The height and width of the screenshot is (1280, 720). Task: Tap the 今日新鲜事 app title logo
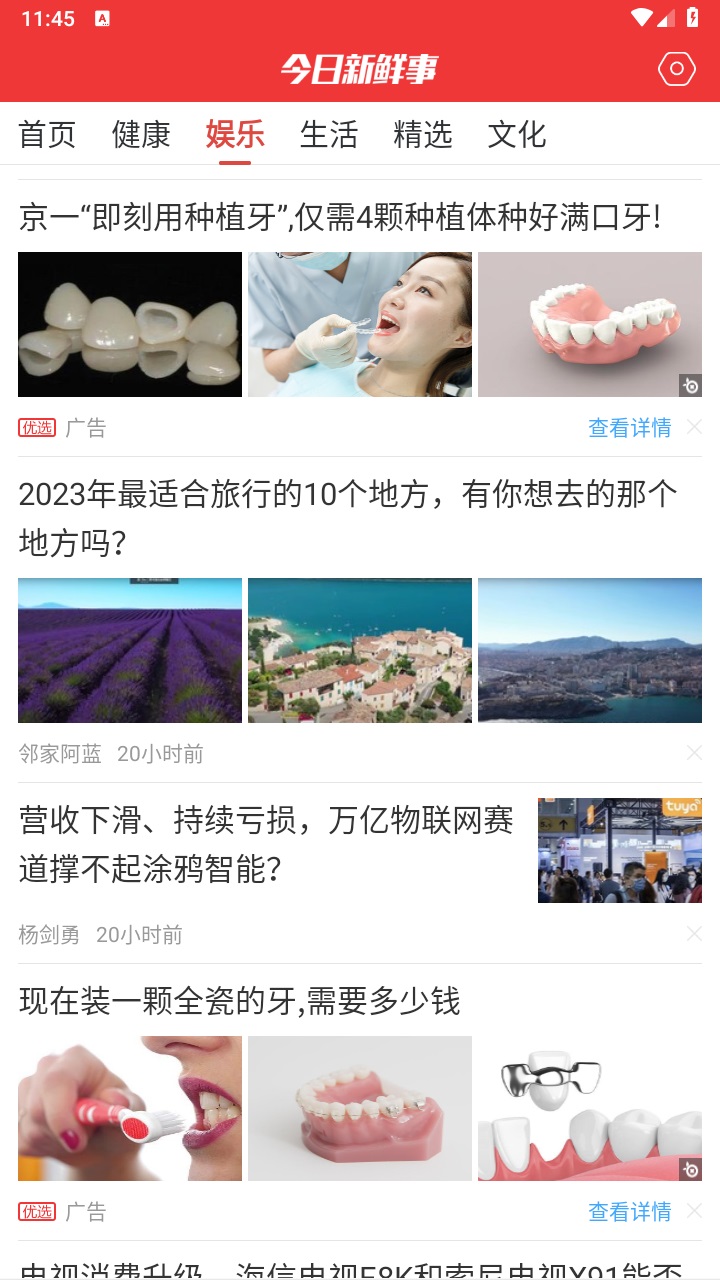tap(359, 70)
